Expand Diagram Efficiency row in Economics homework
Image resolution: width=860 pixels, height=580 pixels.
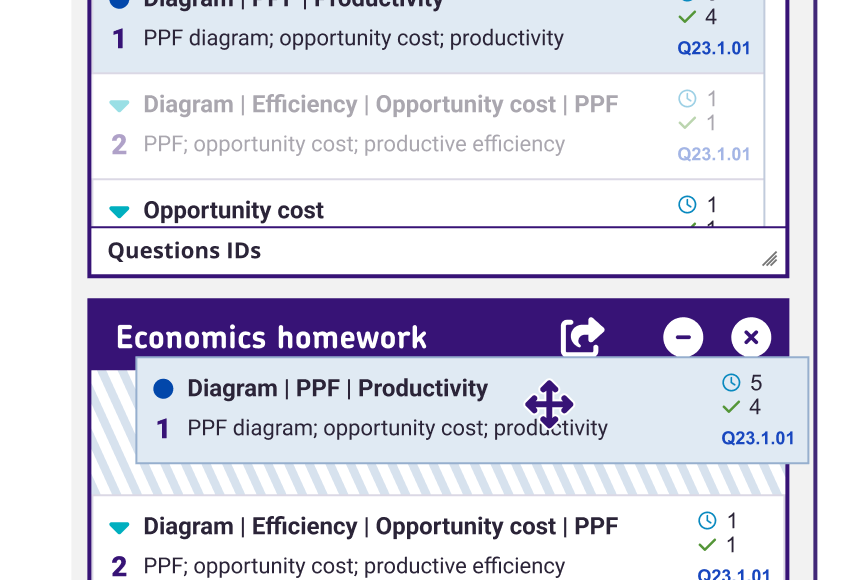[119, 527]
